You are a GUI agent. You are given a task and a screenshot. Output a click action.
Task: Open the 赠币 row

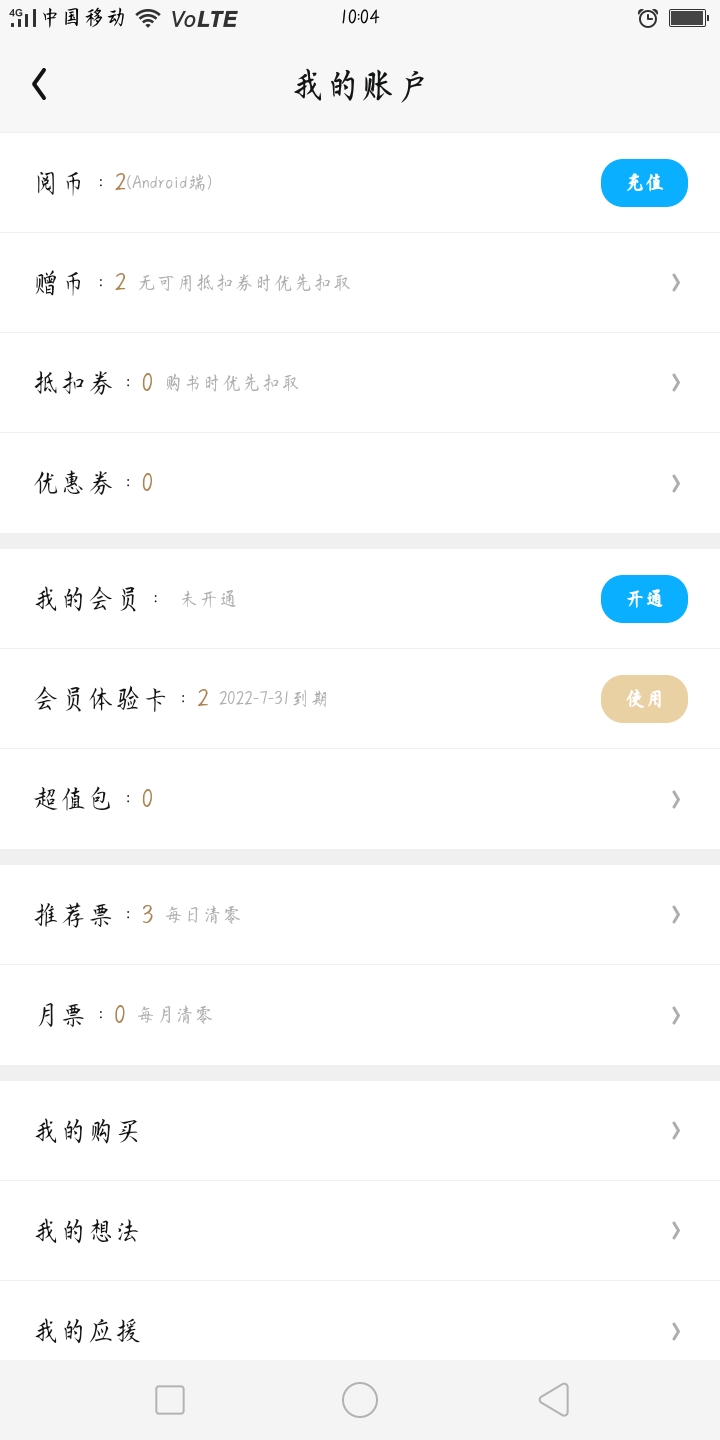(x=360, y=283)
